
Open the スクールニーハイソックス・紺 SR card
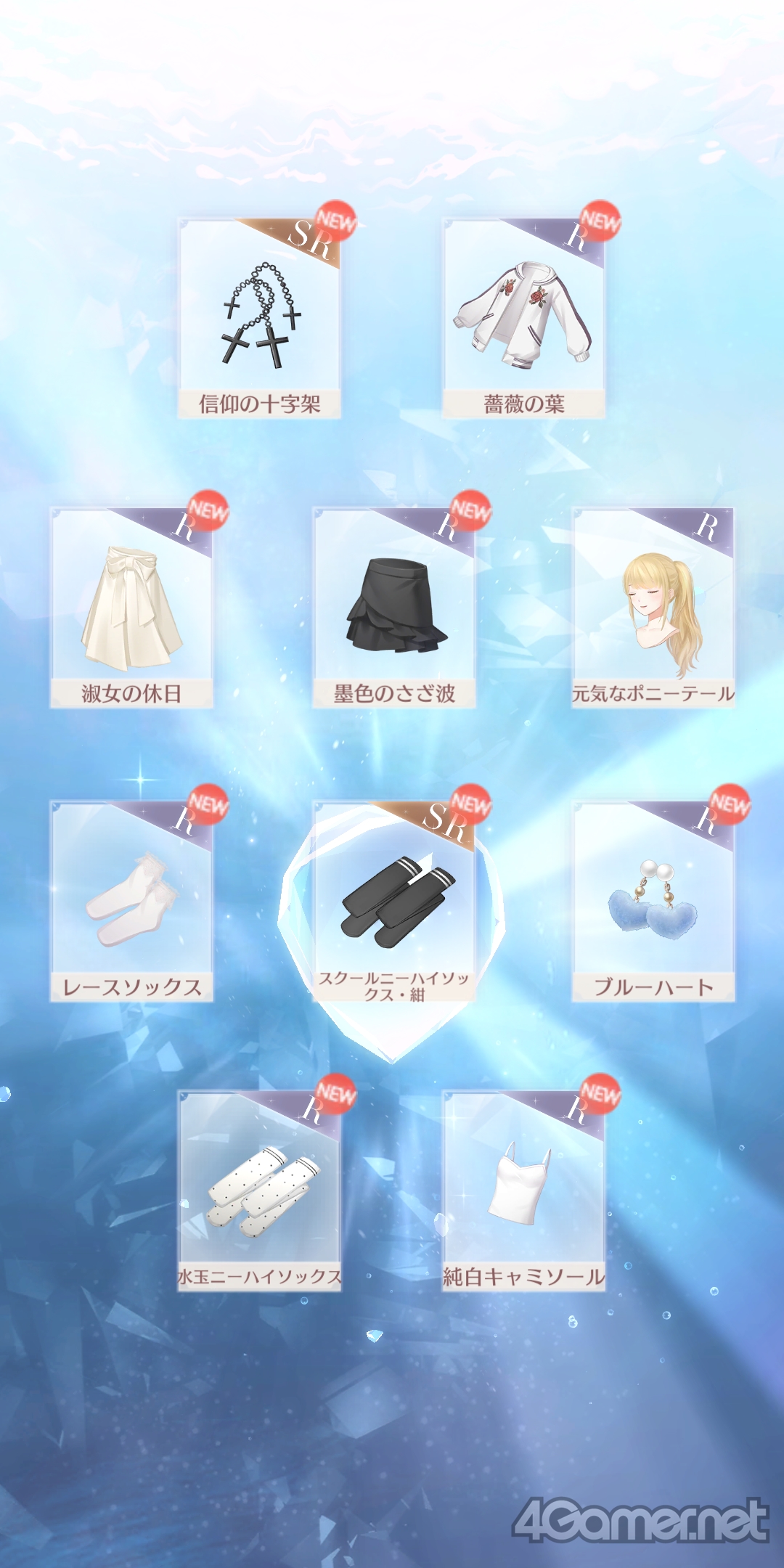pyautogui.click(x=394, y=901)
